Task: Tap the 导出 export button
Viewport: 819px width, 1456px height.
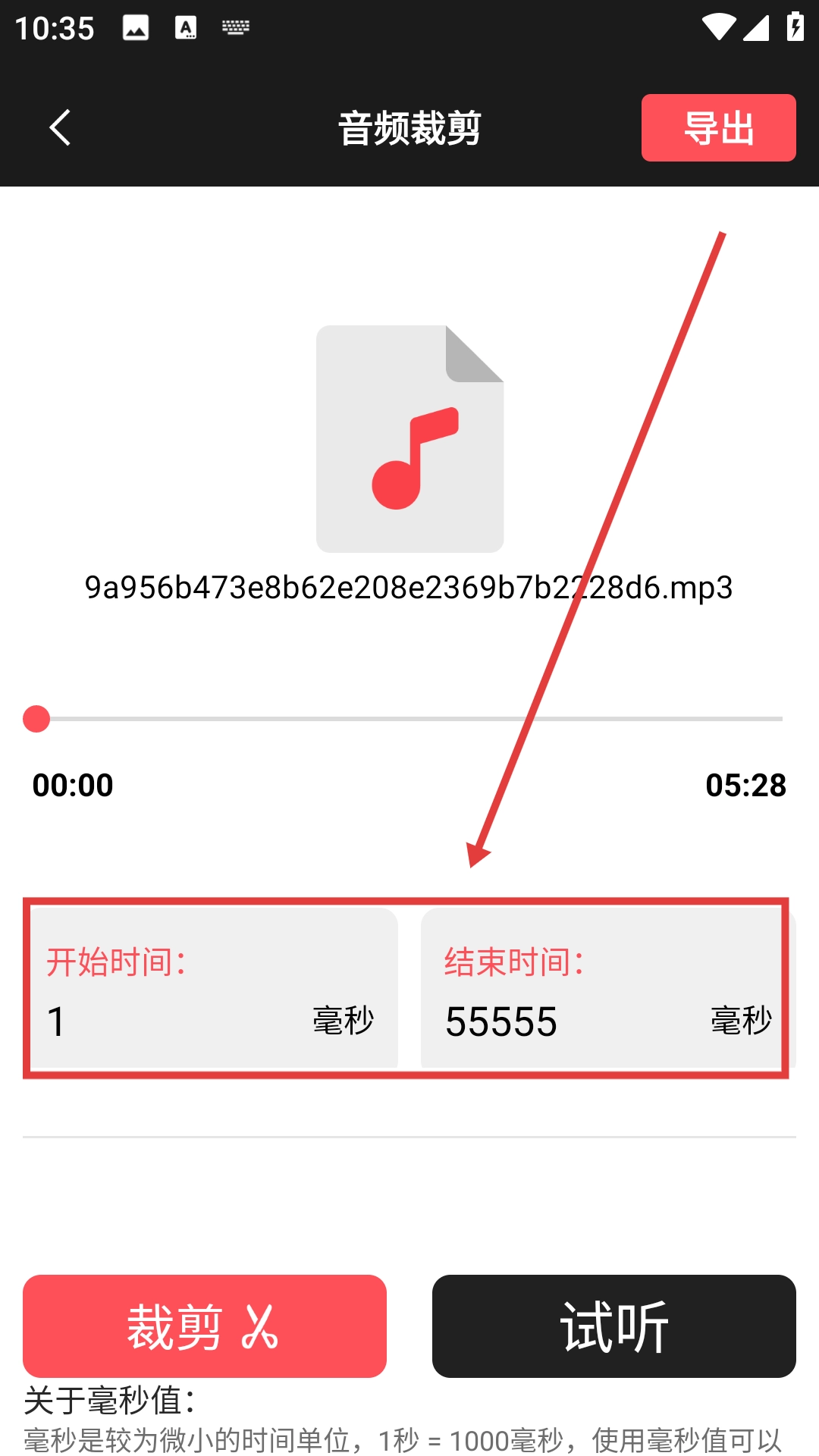Action: coord(718,127)
